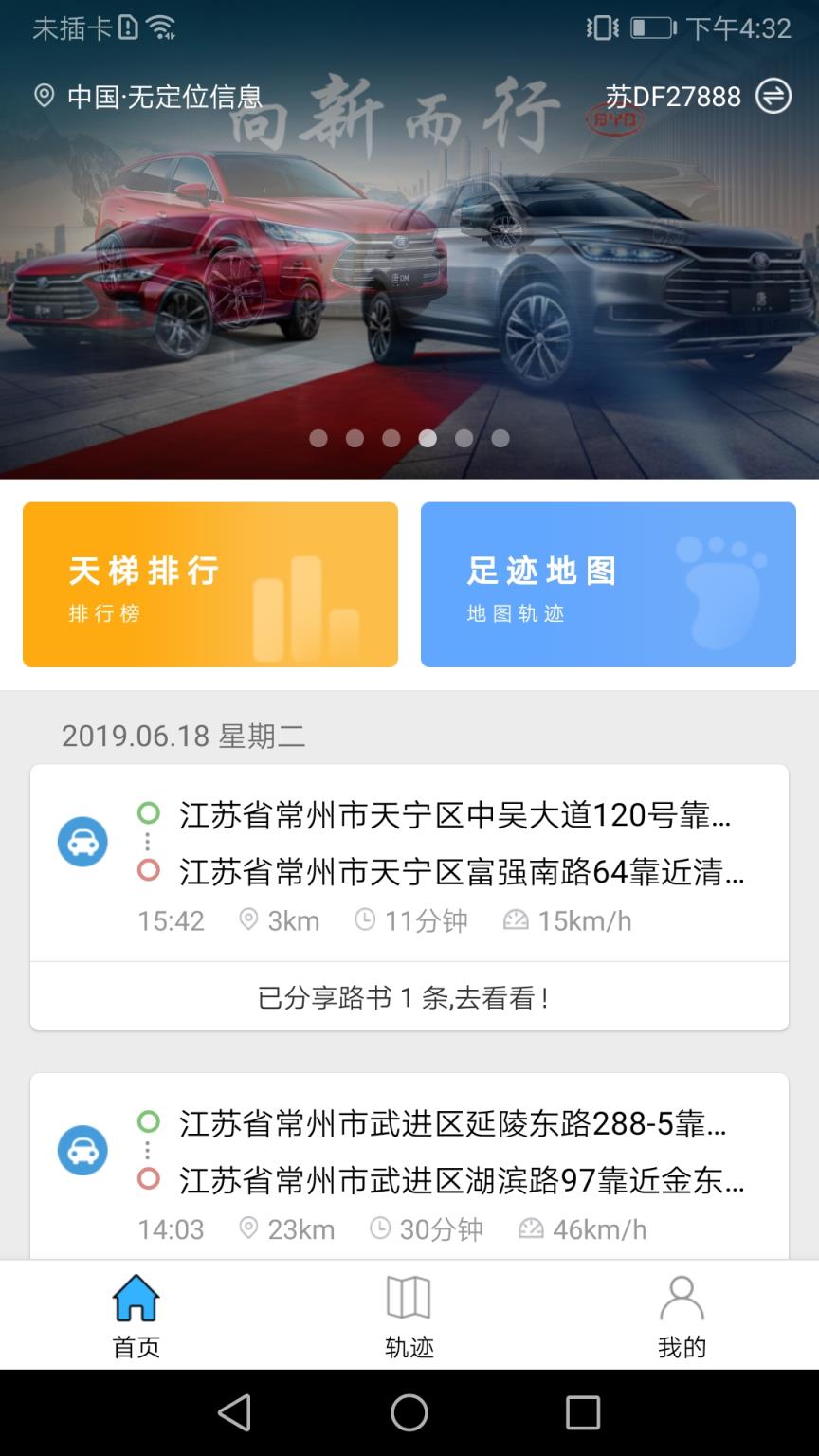Tap the 我的 profile person icon

(681, 1297)
